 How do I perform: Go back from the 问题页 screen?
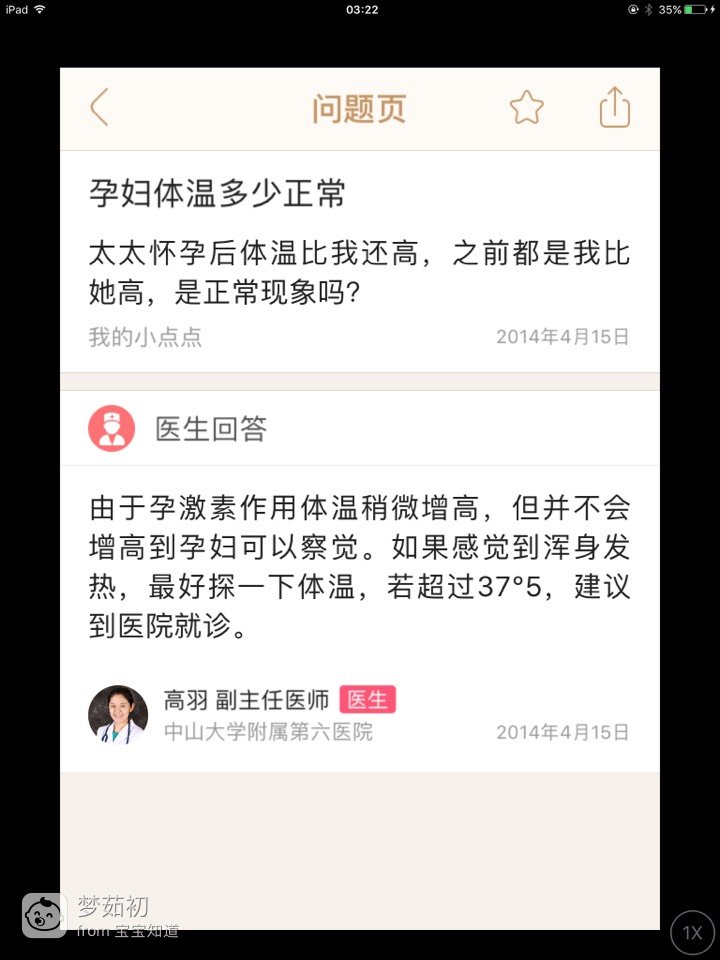pyautogui.click(x=99, y=108)
